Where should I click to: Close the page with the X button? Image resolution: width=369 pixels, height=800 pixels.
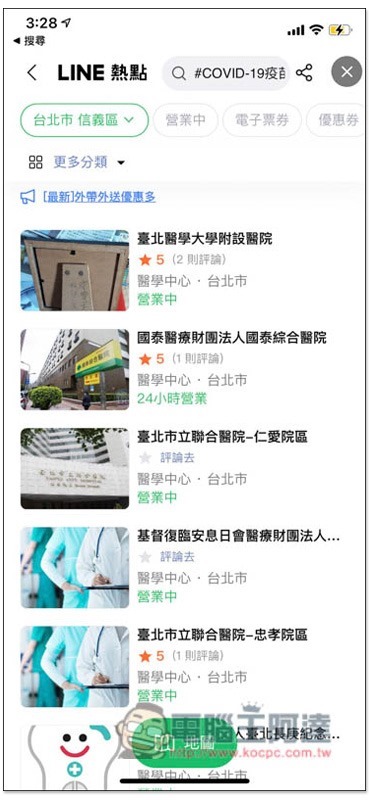pyautogui.click(x=347, y=72)
